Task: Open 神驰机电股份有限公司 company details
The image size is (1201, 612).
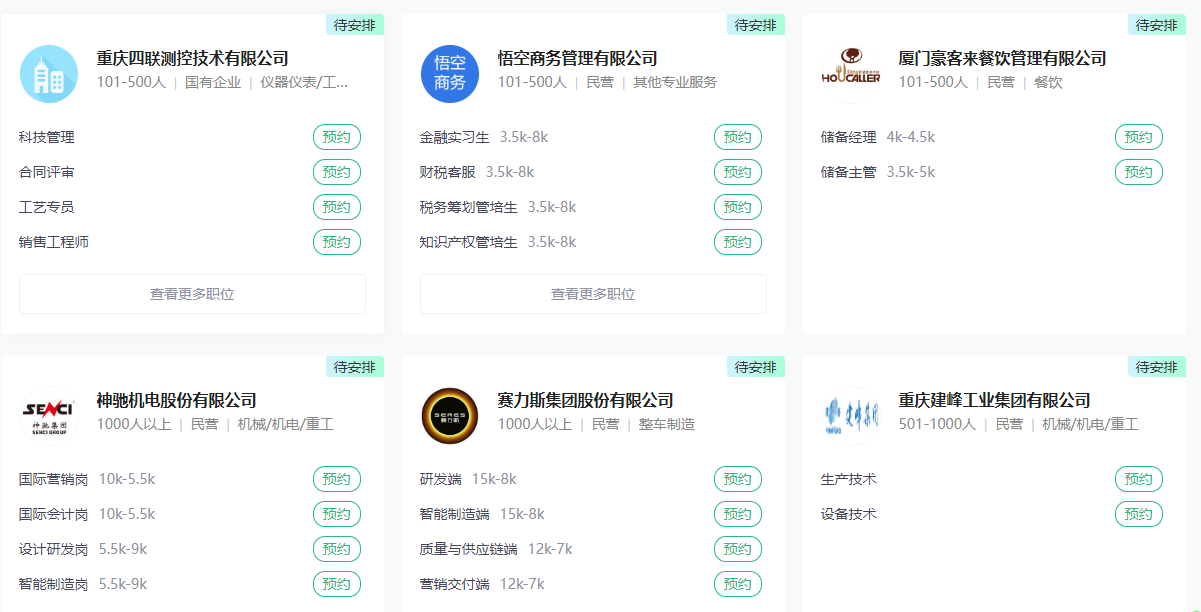Action: (177, 401)
